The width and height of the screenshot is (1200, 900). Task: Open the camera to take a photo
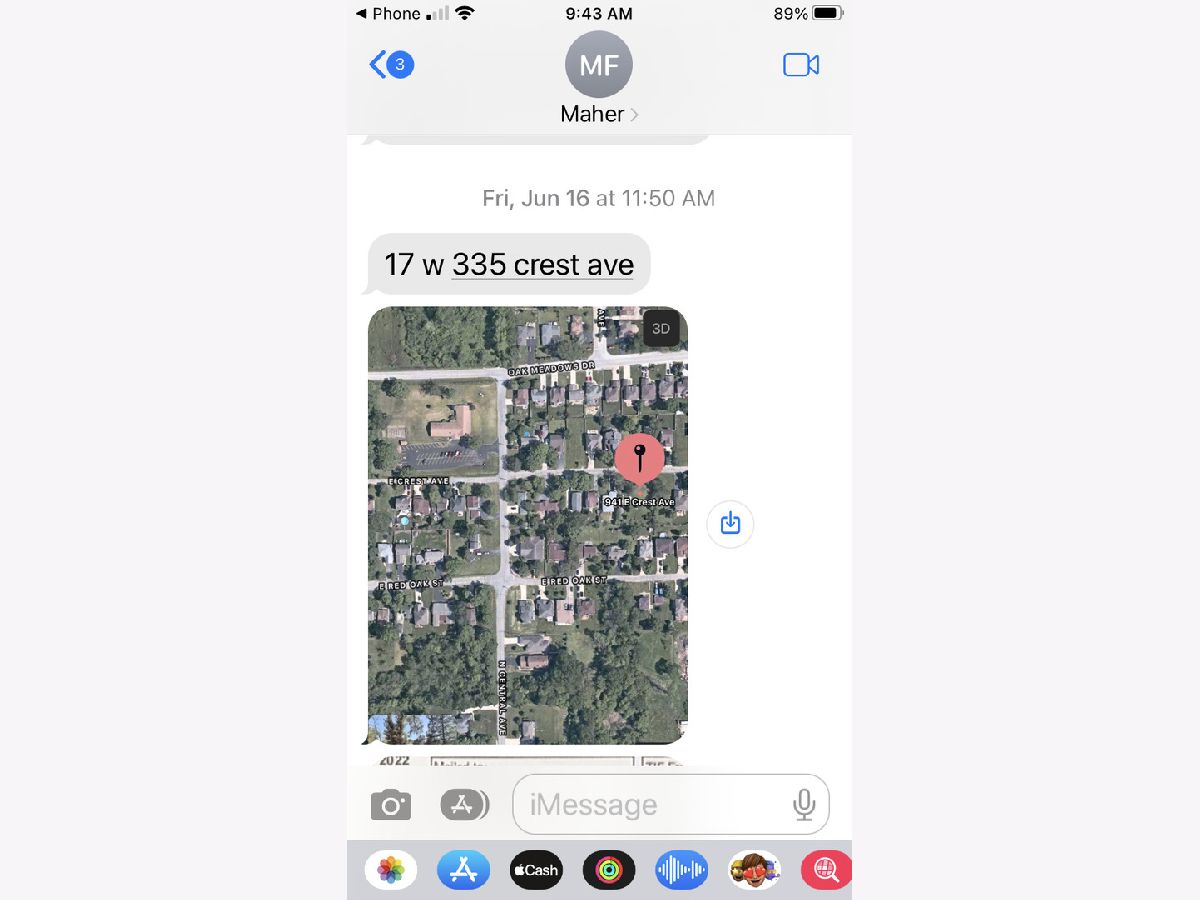tap(391, 804)
